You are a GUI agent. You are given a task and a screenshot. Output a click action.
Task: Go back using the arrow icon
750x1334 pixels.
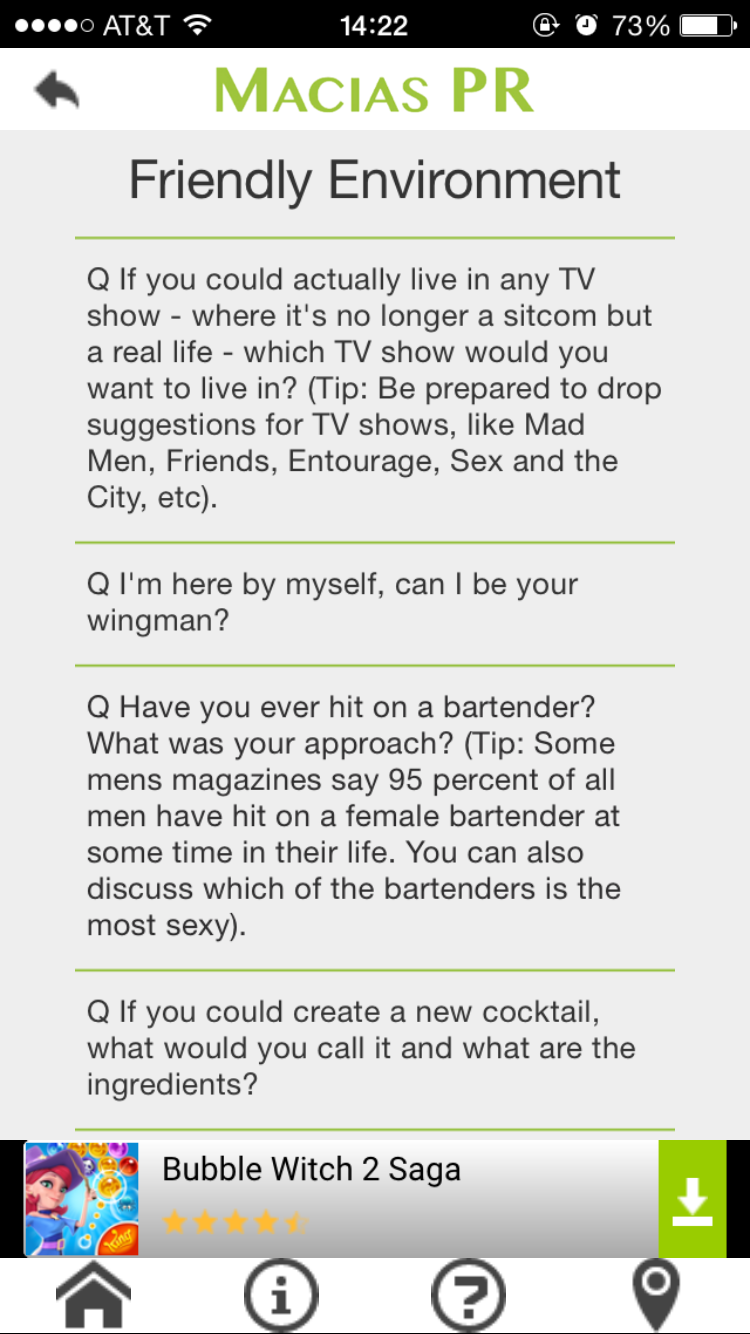click(x=57, y=91)
